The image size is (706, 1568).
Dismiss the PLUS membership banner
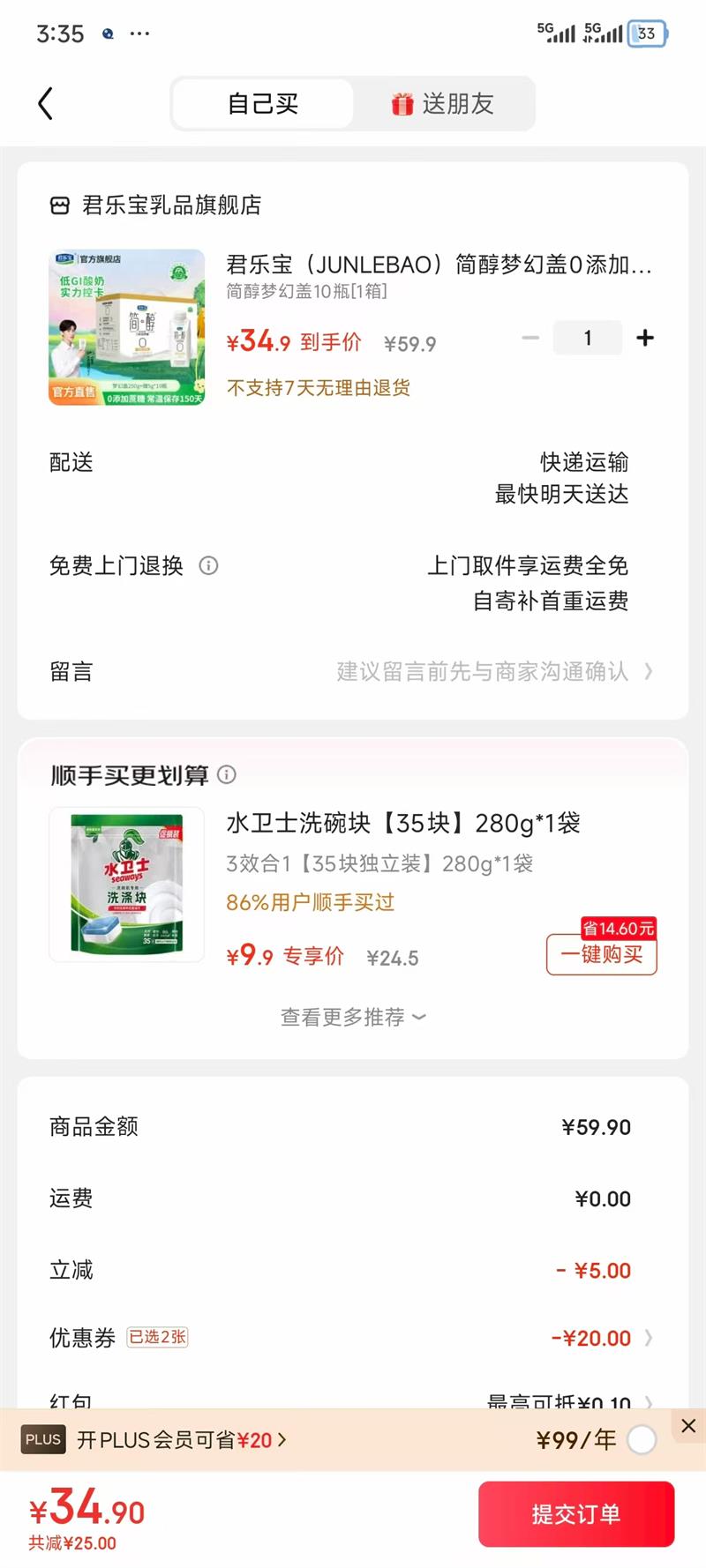688,1425
